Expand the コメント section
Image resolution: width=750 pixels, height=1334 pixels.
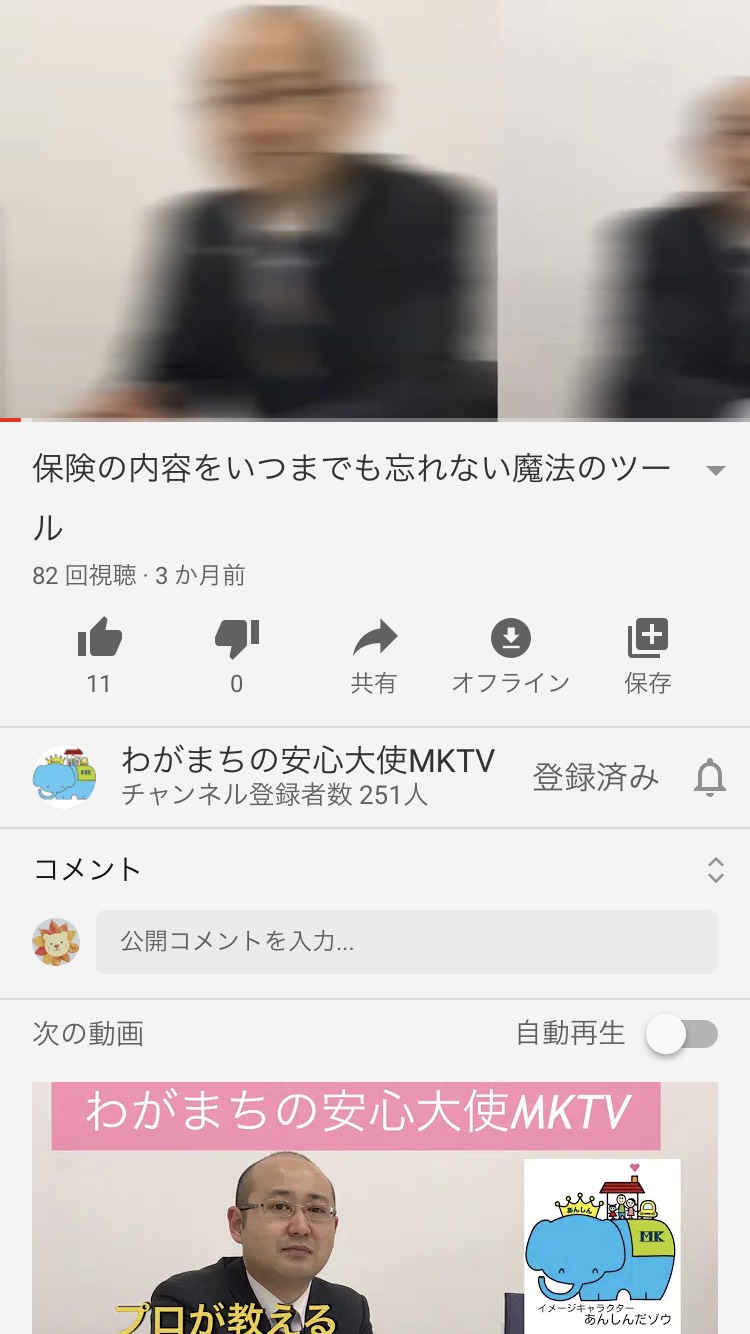point(715,870)
